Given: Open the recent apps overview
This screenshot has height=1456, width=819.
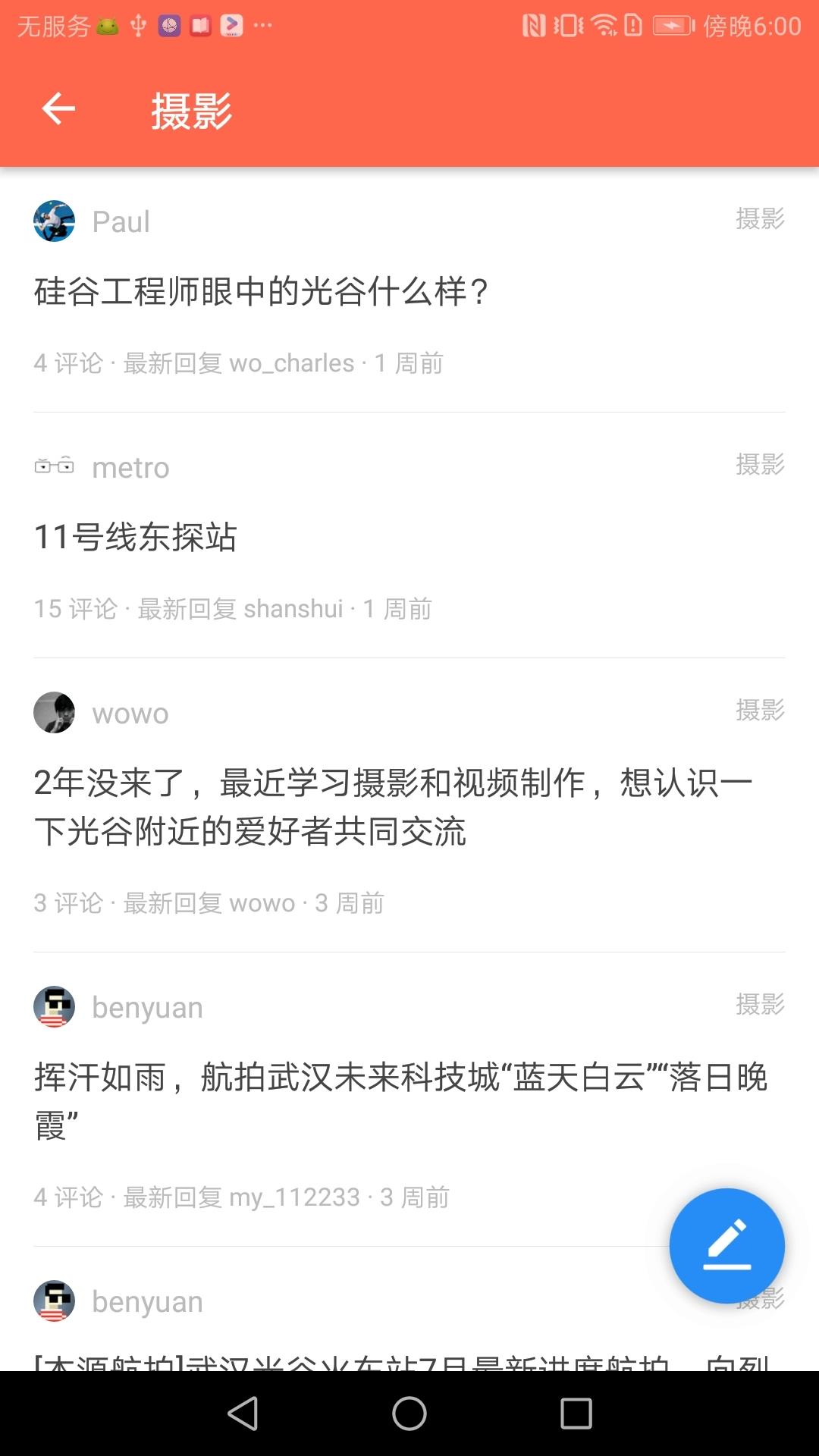Looking at the screenshot, I should point(576,1414).
